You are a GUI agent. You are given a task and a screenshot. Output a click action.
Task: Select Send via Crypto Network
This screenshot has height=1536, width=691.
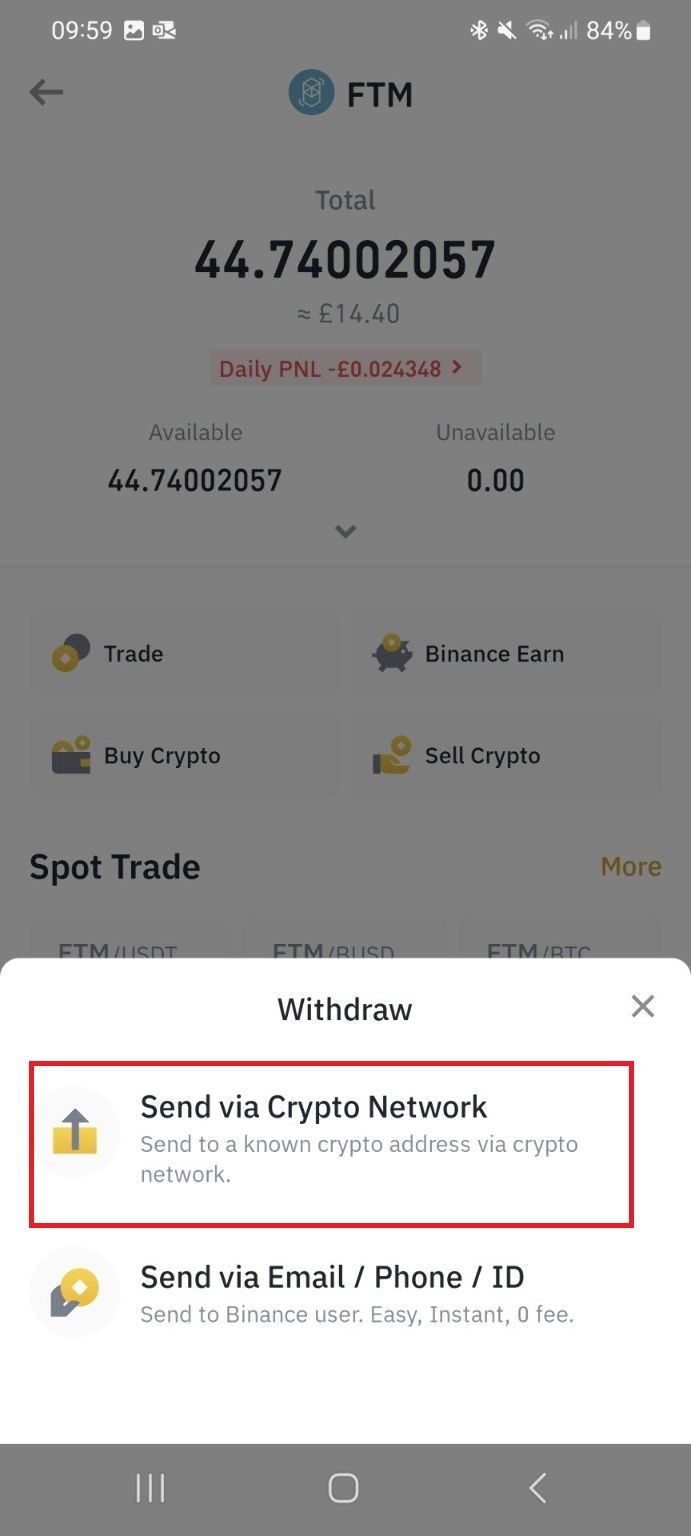tap(331, 1143)
